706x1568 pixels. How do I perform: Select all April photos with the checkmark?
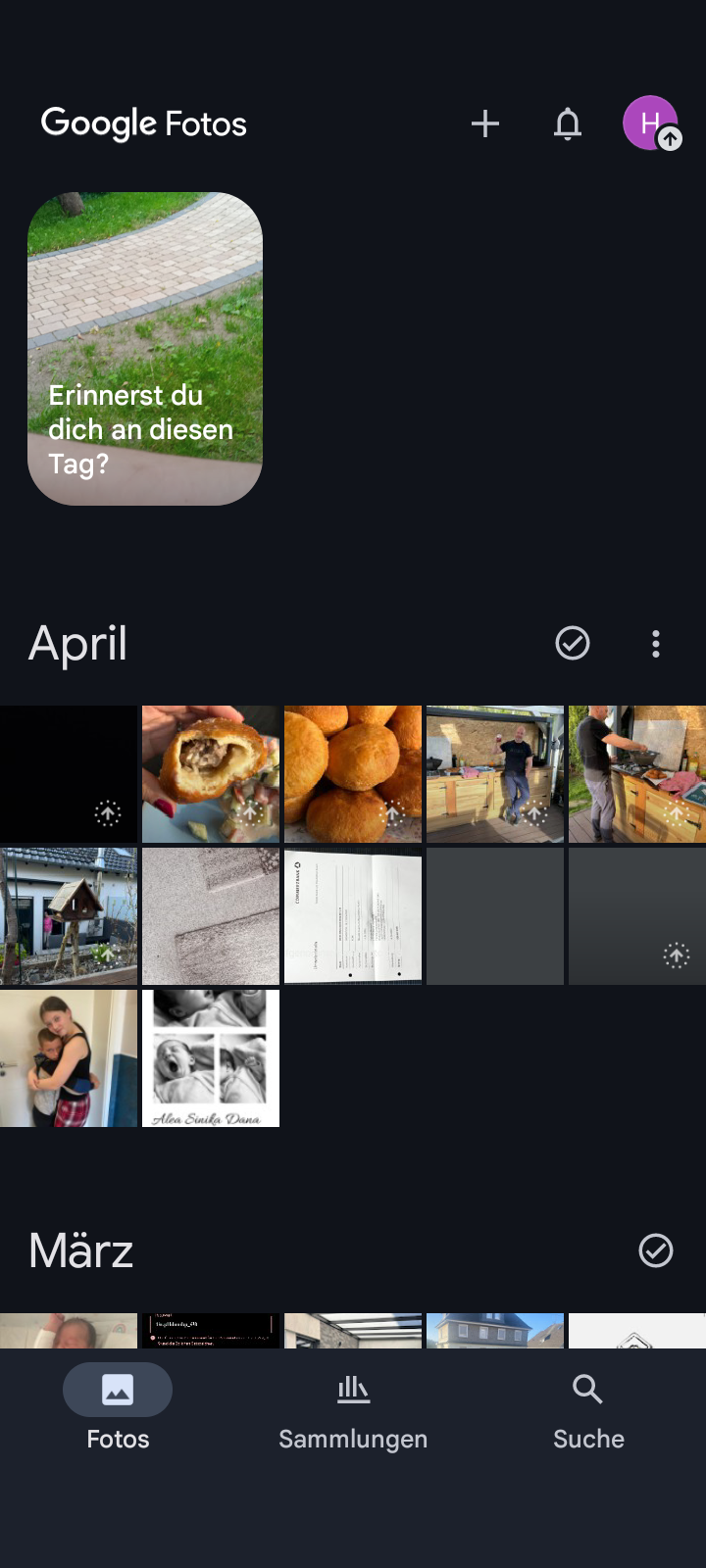tap(573, 643)
